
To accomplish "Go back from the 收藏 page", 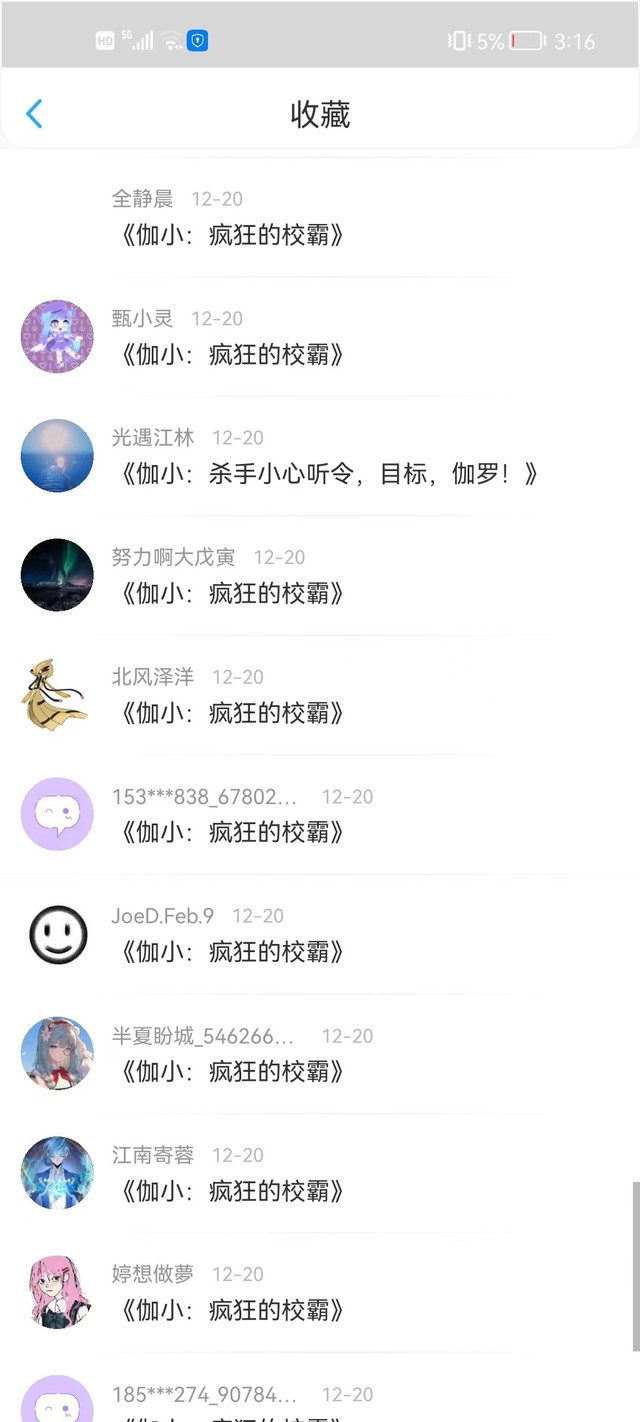I will pos(34,114).
